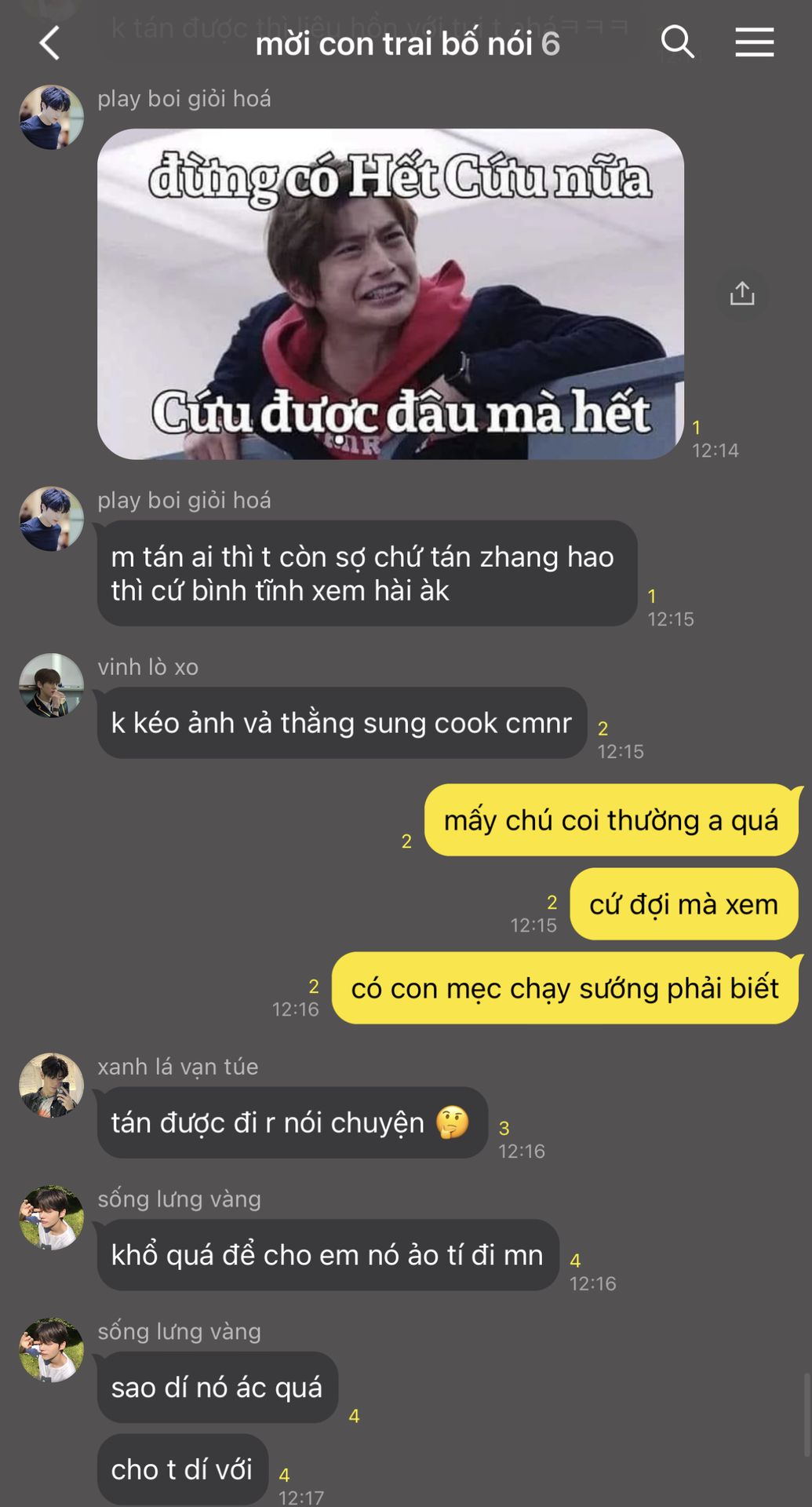Share the meme image
812x1507 pixels.
741,294
